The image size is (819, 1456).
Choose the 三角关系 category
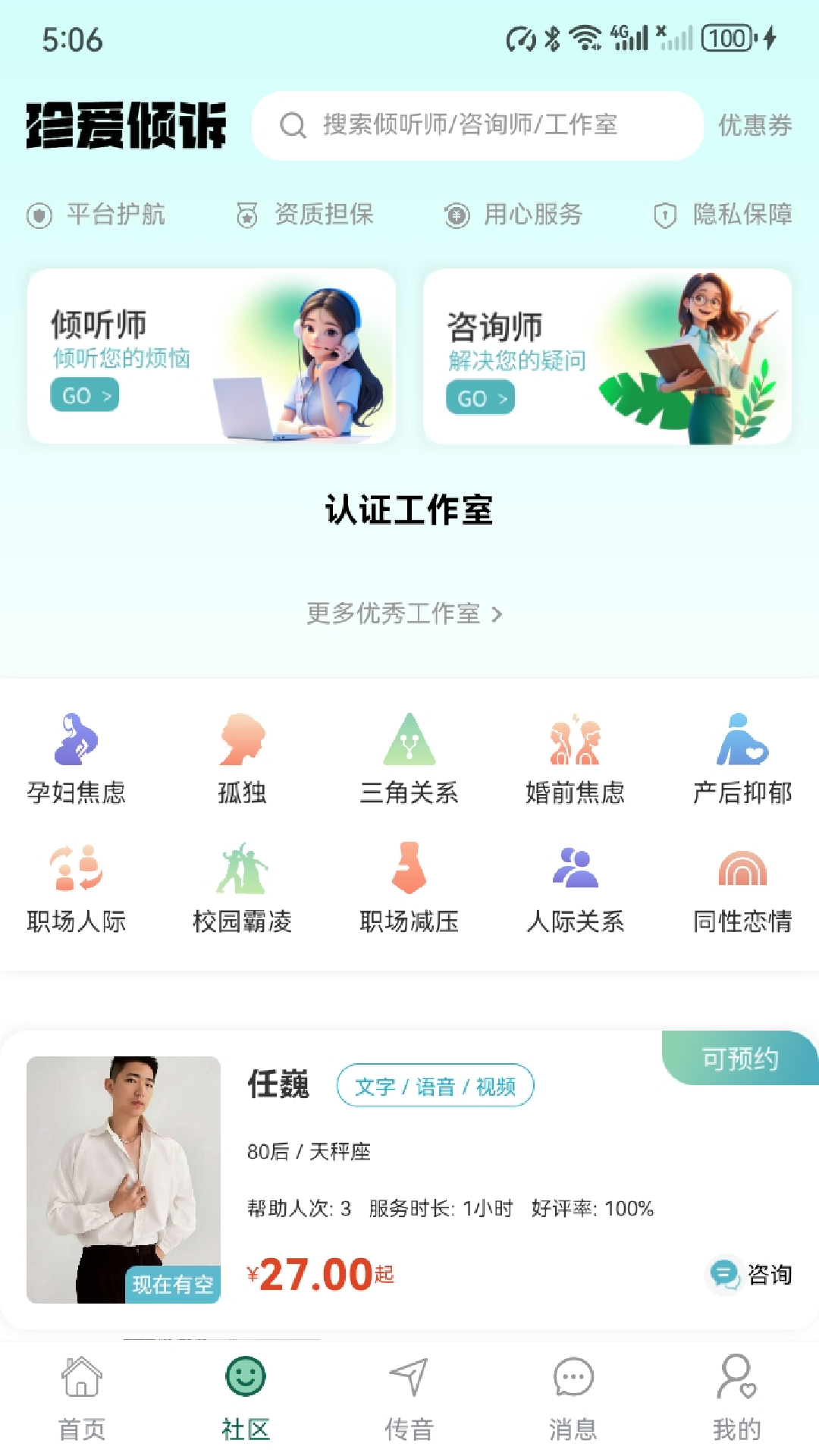(x=409, y=758)
